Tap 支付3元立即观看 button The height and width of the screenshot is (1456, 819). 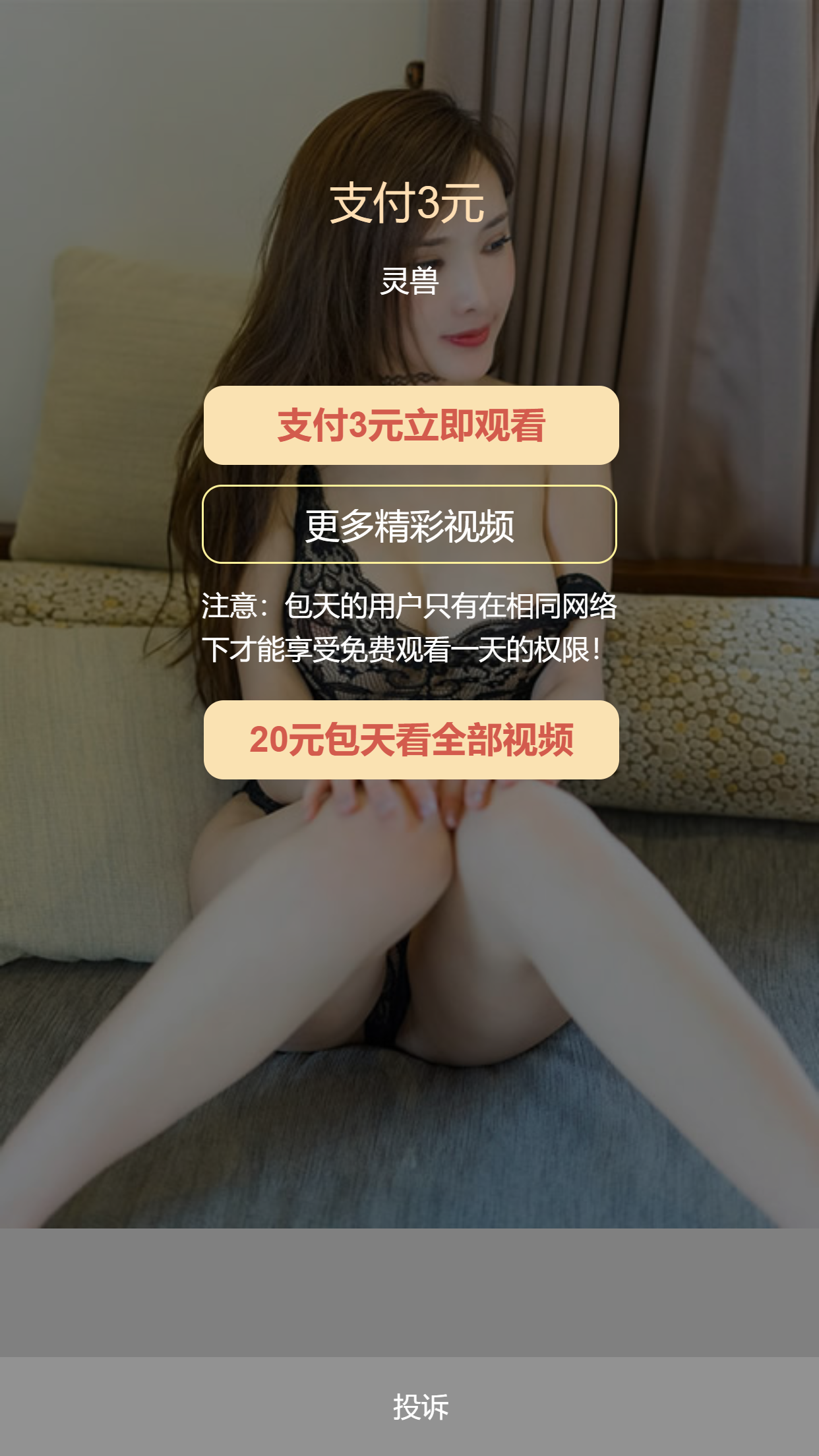[411, 425]
